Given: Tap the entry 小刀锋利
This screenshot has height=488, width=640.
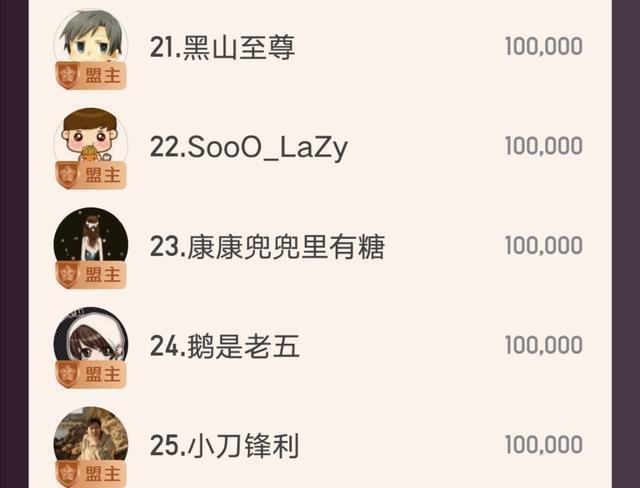Looking at the screenshot, I should [224, 446].
